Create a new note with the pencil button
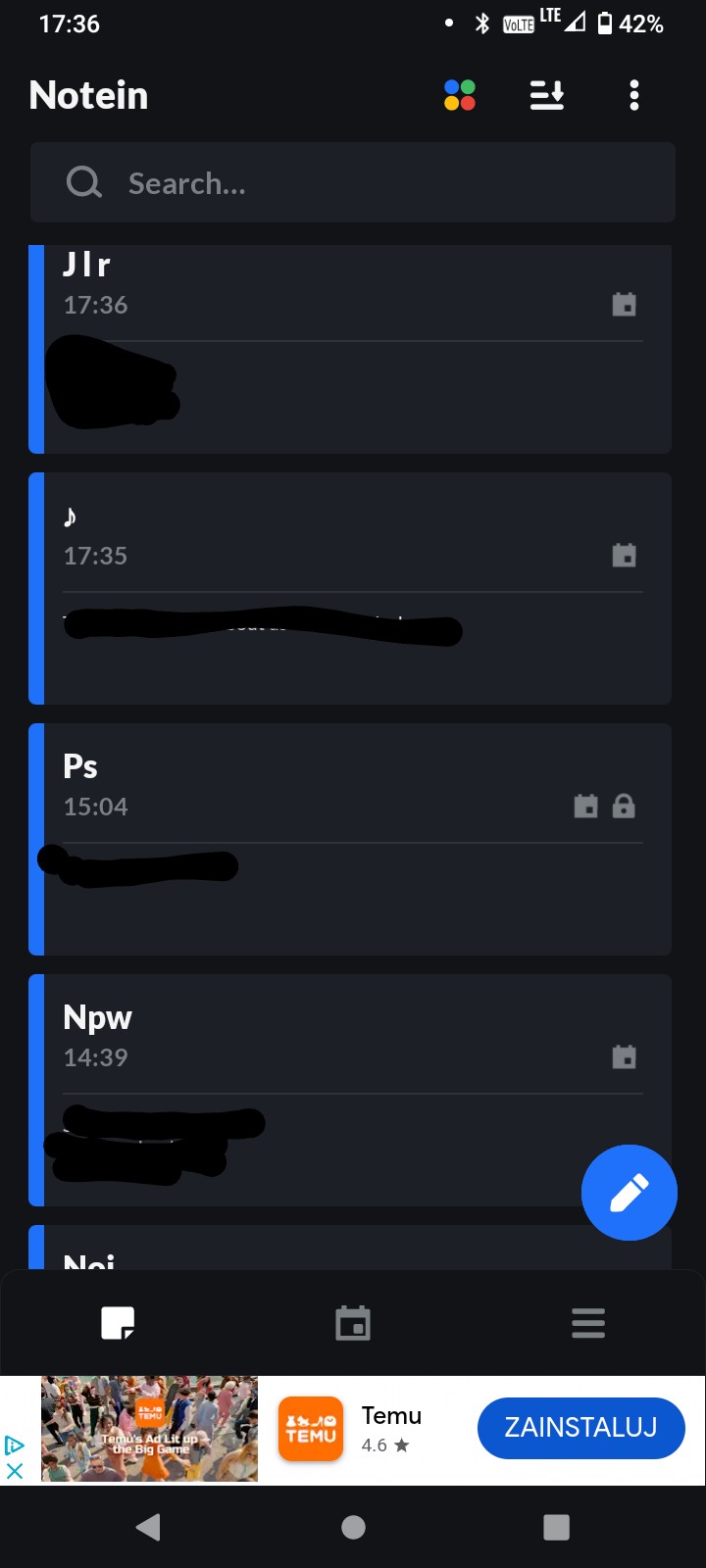Screen dimensions: 706x1568 tap(629, 1193)
